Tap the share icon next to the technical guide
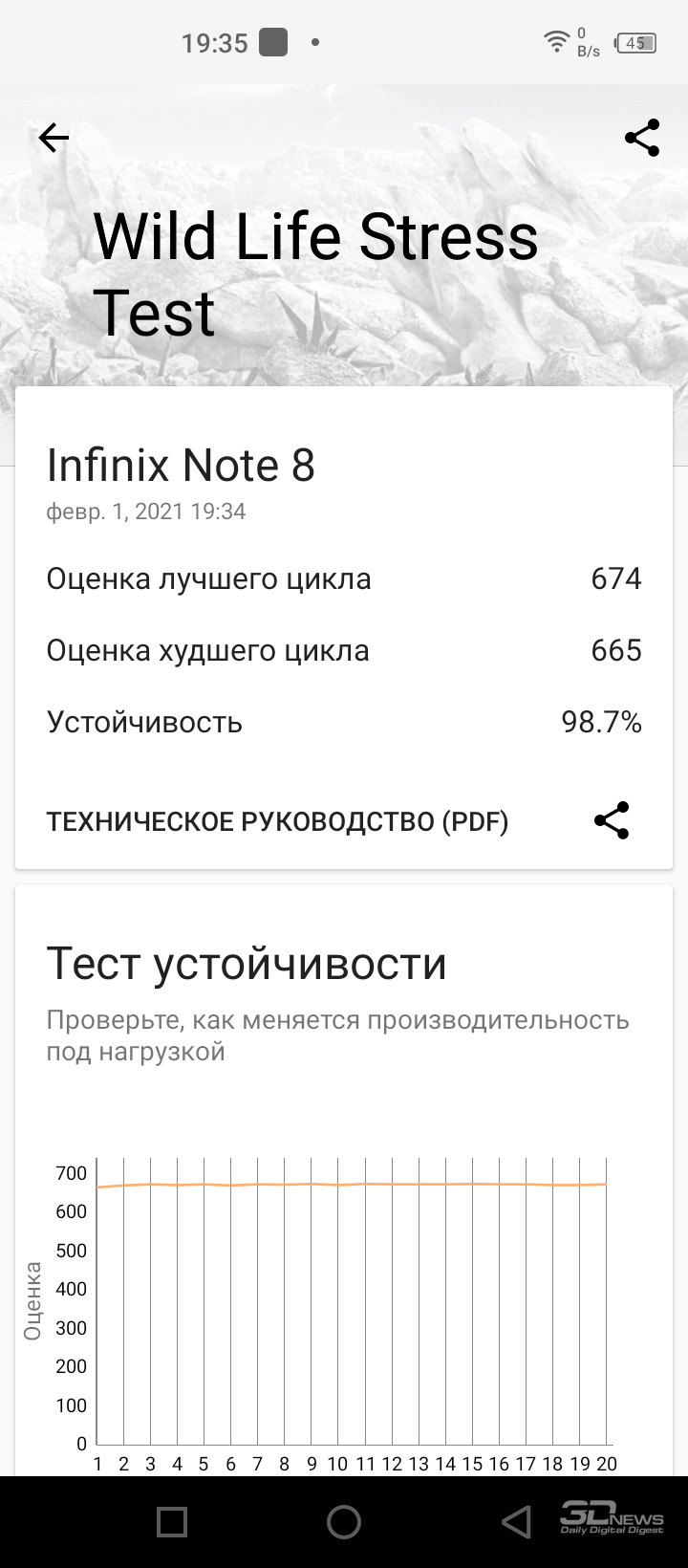The width and height of the screenshot is (688, 1568). (612, 820)
